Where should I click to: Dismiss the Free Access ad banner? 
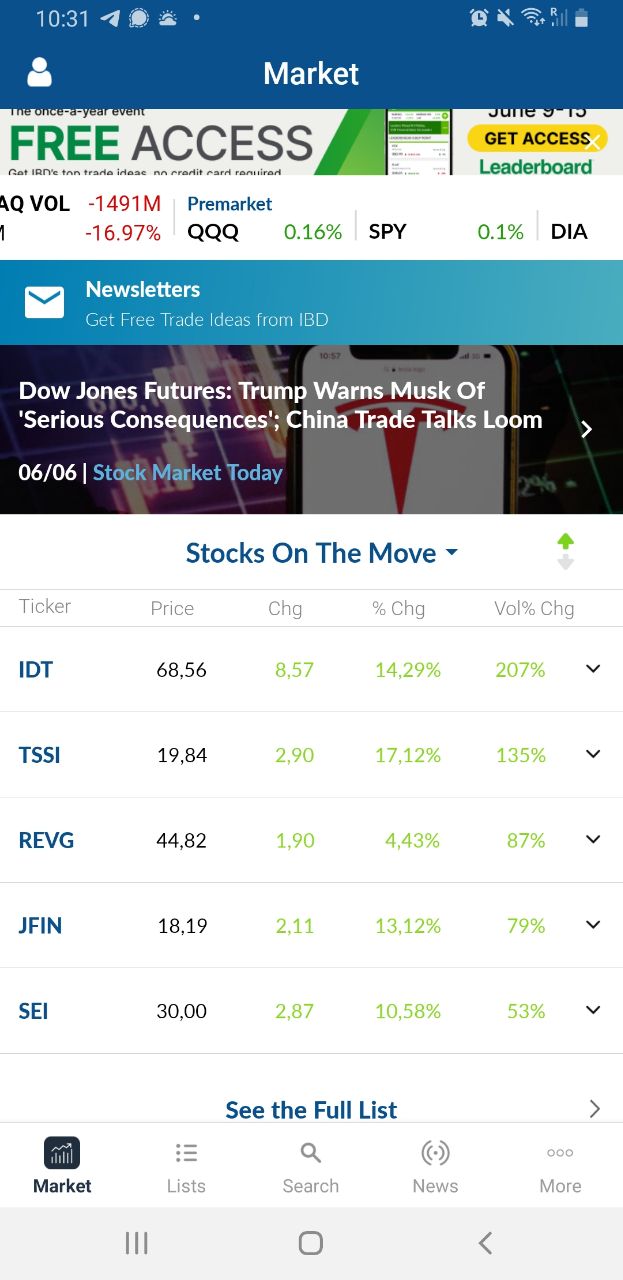(x=593, y=142)
